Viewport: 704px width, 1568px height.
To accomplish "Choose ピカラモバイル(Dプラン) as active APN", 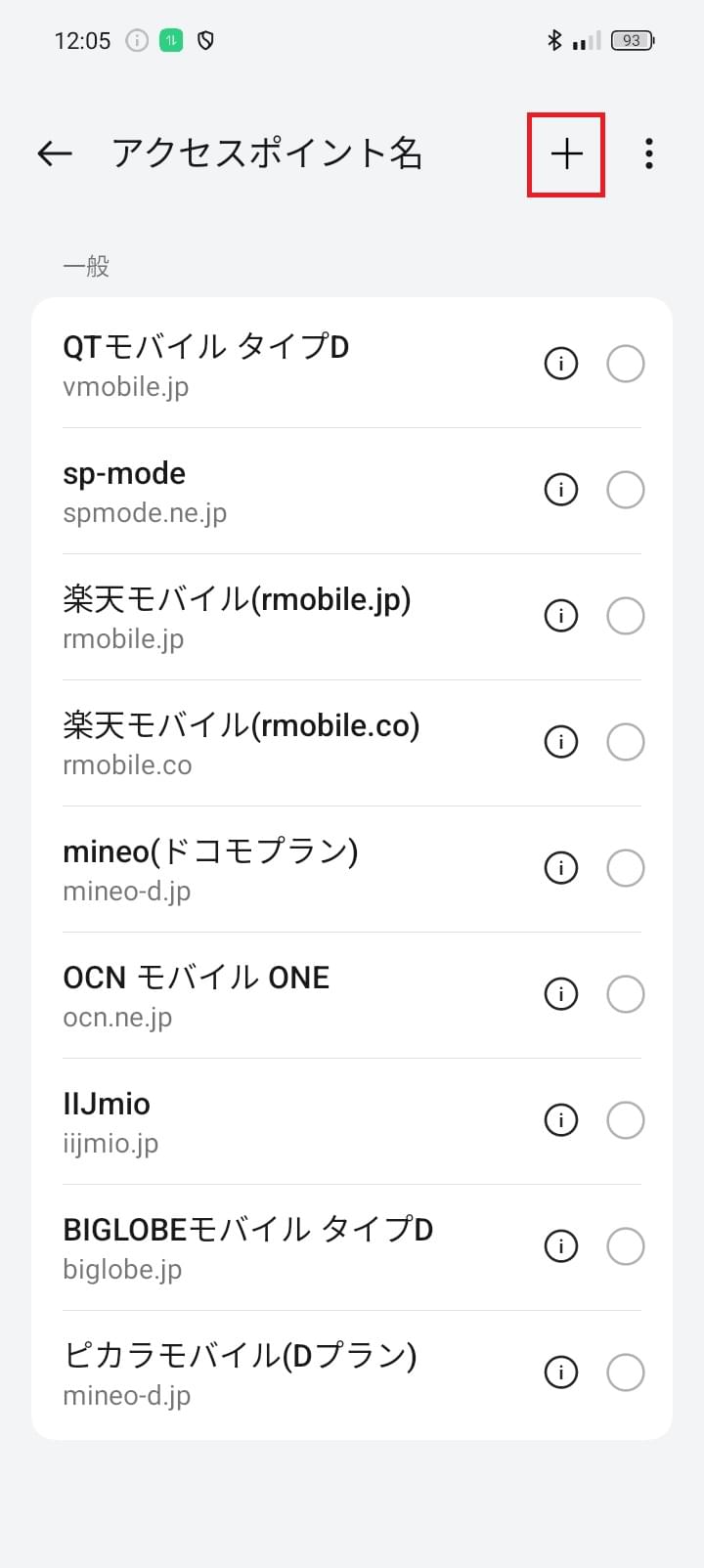I will [625, 1372].
